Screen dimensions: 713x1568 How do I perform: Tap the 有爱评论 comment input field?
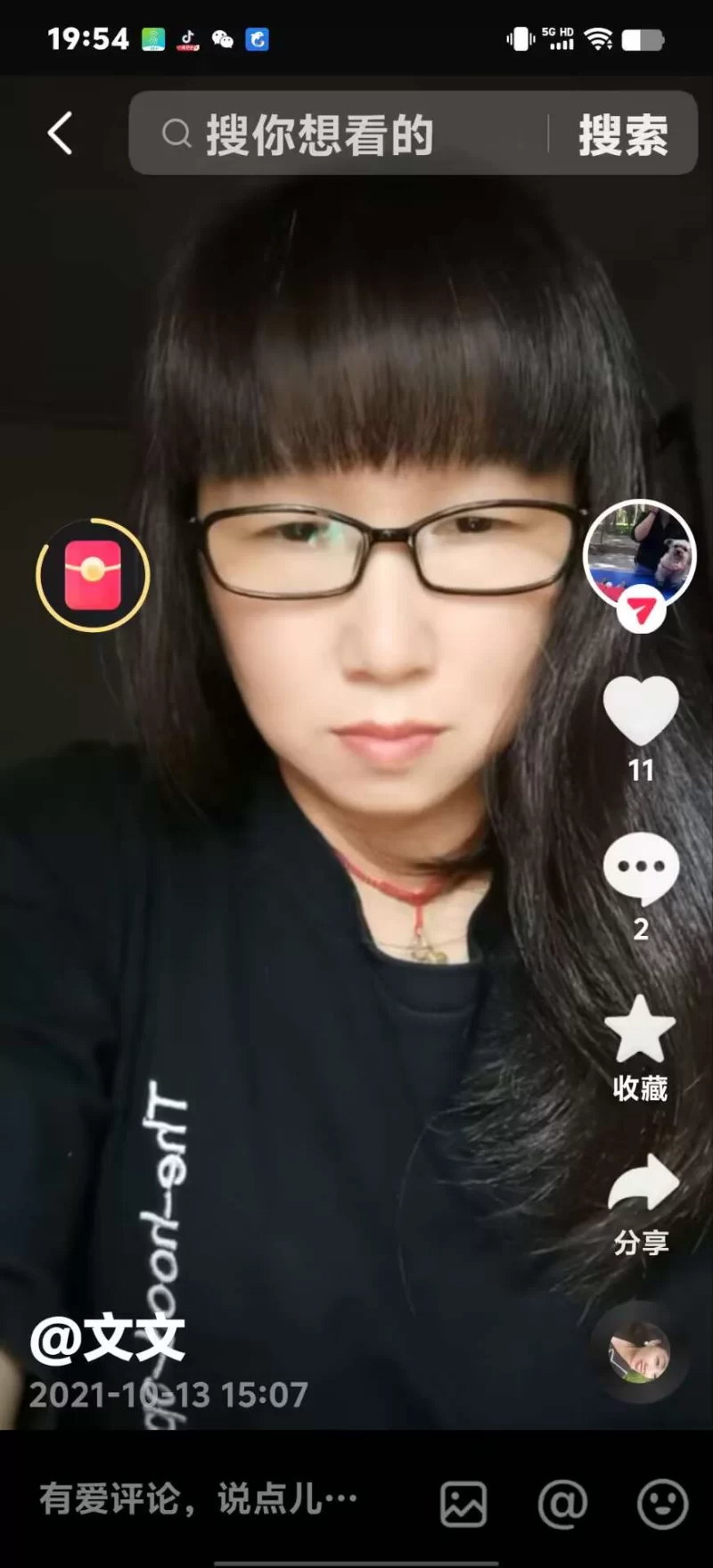198,1500
